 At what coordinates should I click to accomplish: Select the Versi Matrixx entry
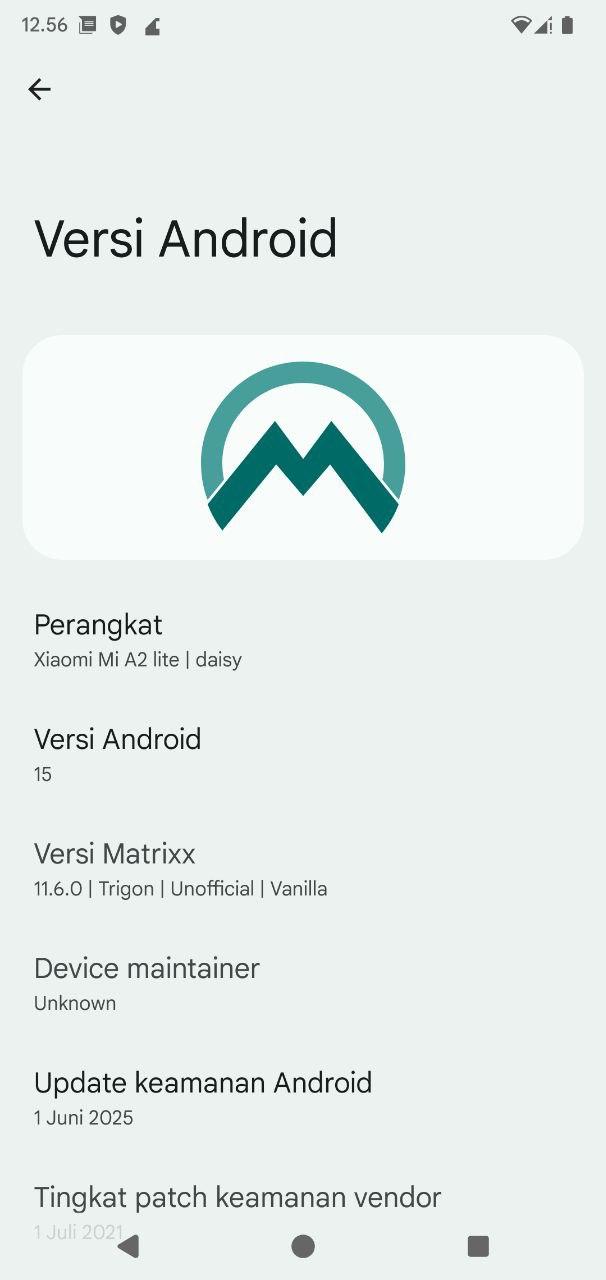pyautogui.click(x=302, y=869)
